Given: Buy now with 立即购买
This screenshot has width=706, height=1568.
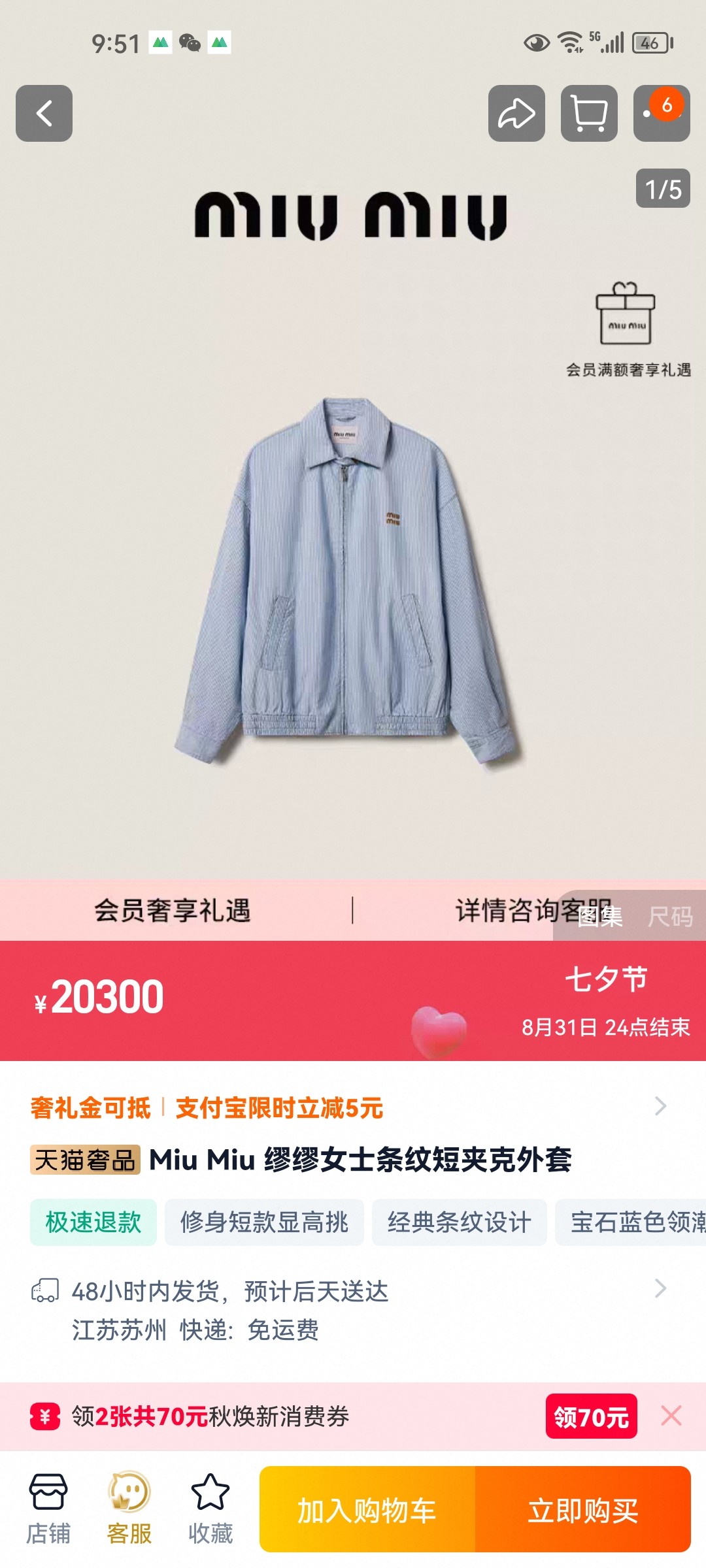Looking at the screenshot, I should coord(582,1509).
